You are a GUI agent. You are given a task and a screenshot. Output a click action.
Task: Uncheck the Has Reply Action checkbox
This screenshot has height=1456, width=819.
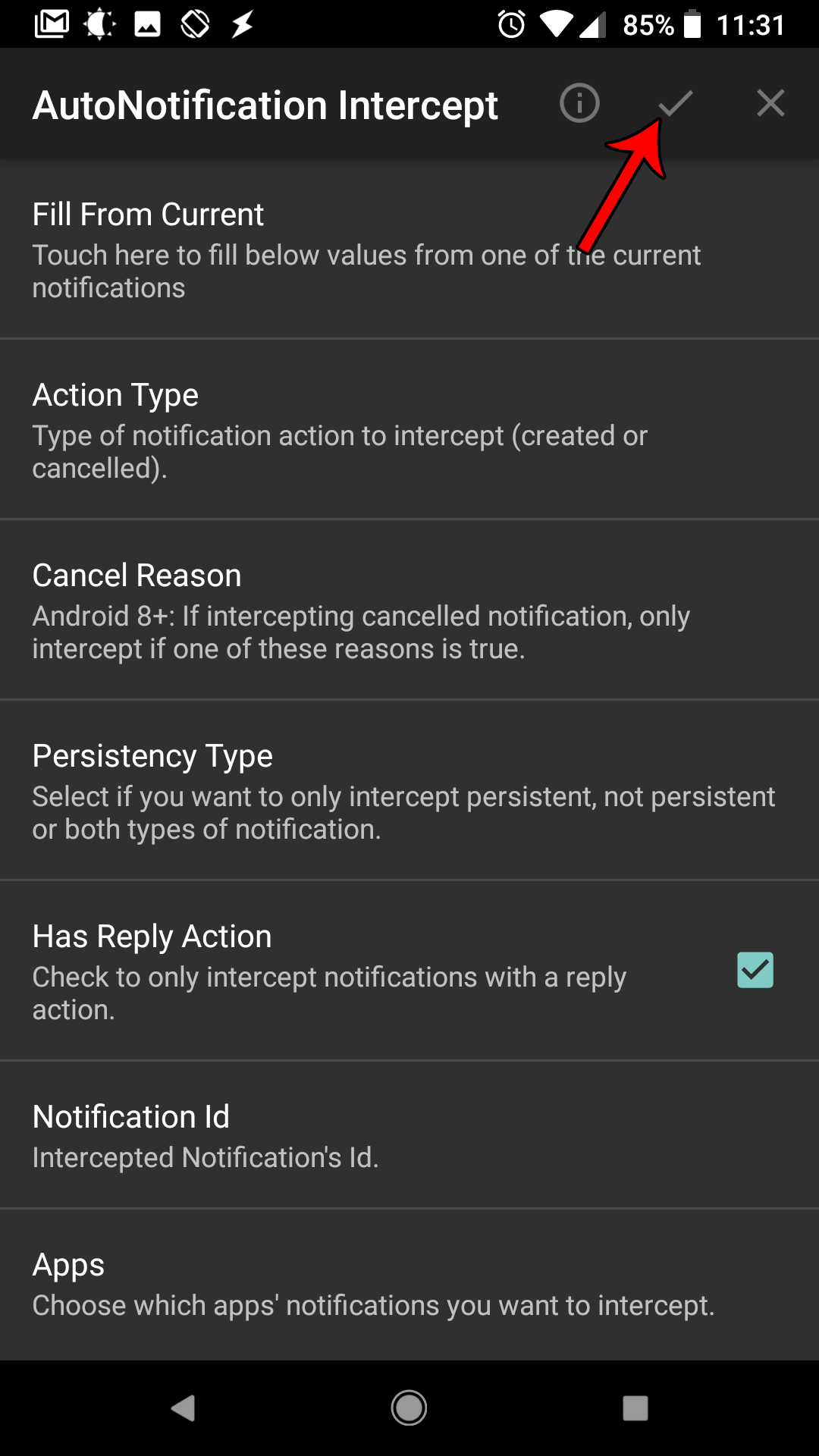[755, 969]
